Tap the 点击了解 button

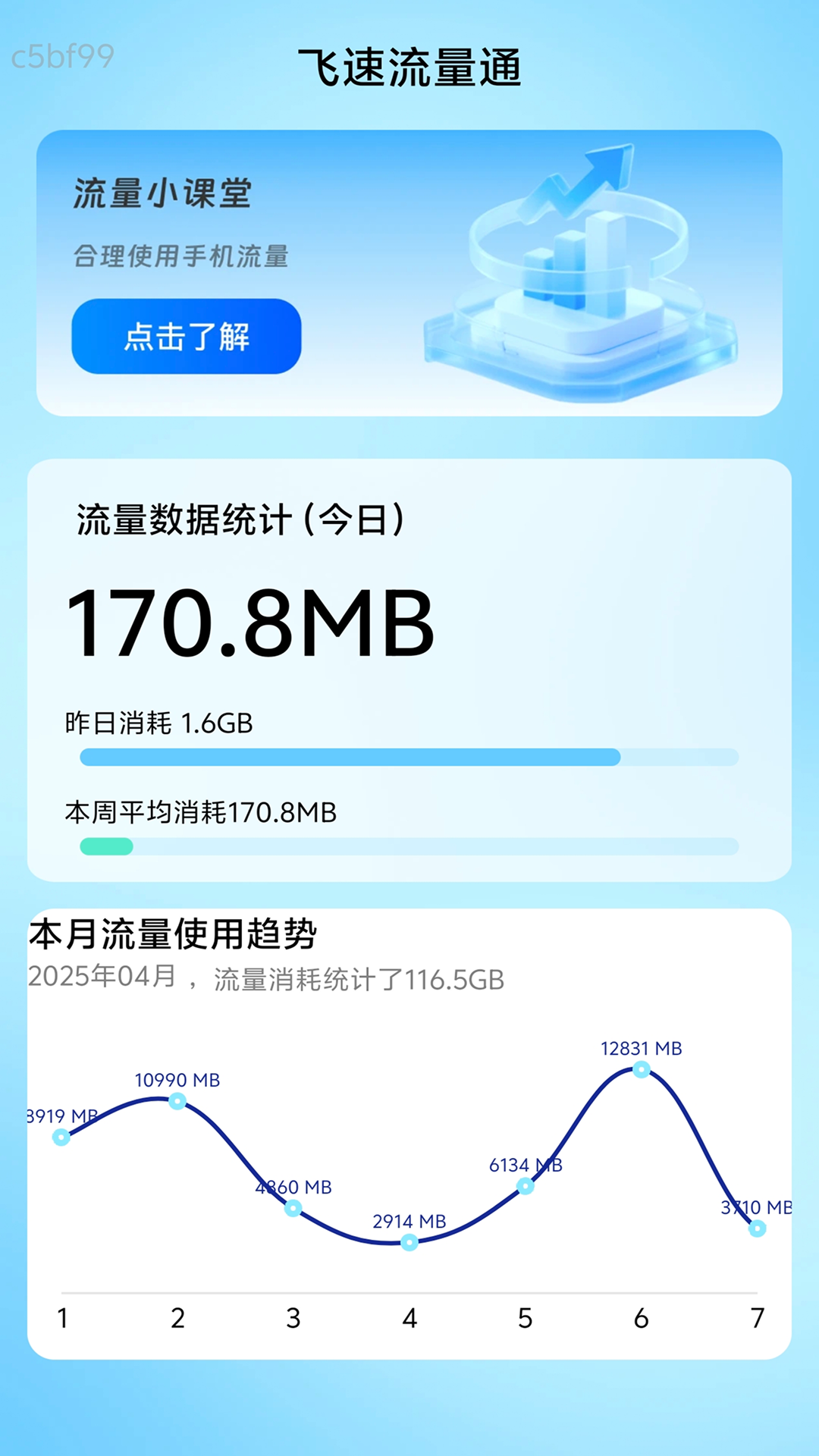coord(186,336)
